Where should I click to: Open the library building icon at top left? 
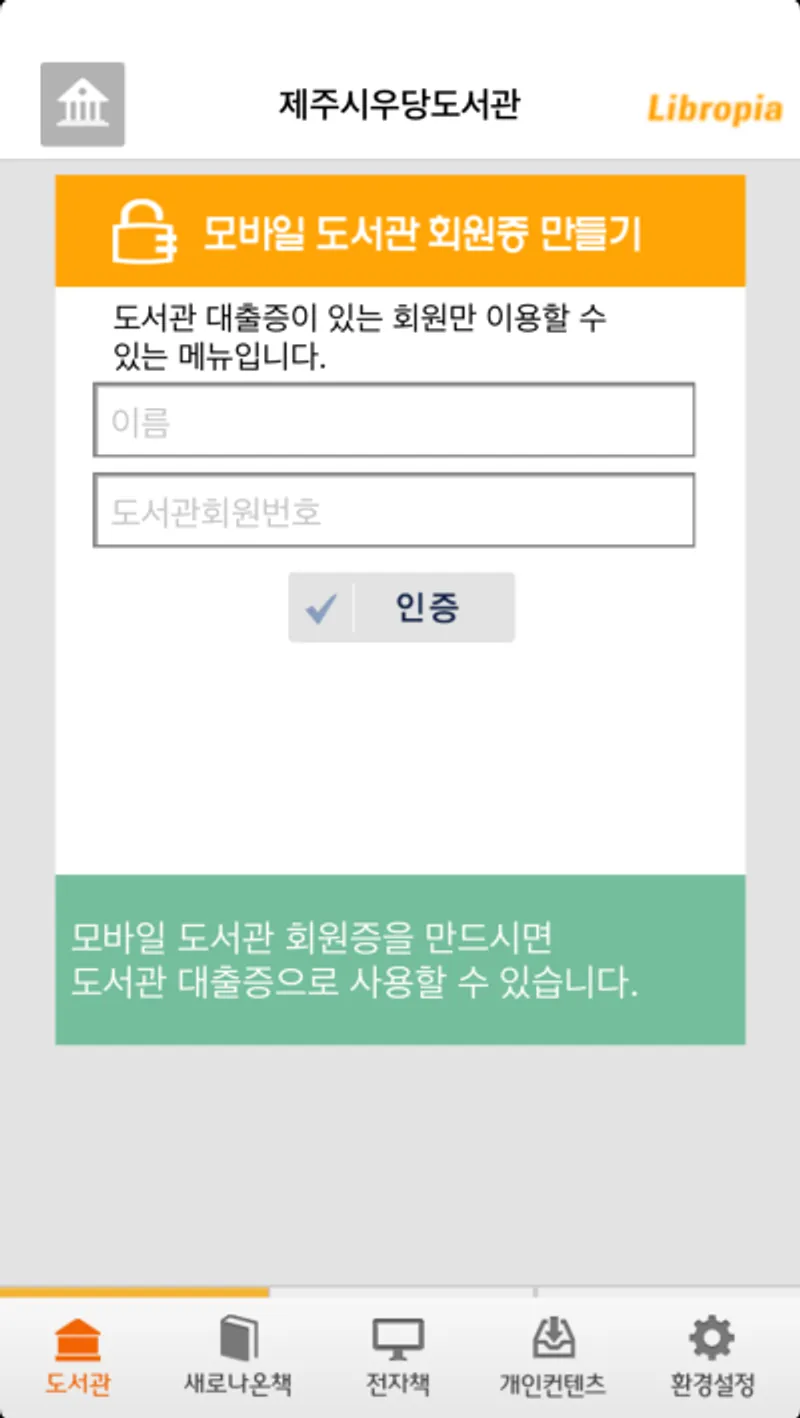tap(82, 104)
